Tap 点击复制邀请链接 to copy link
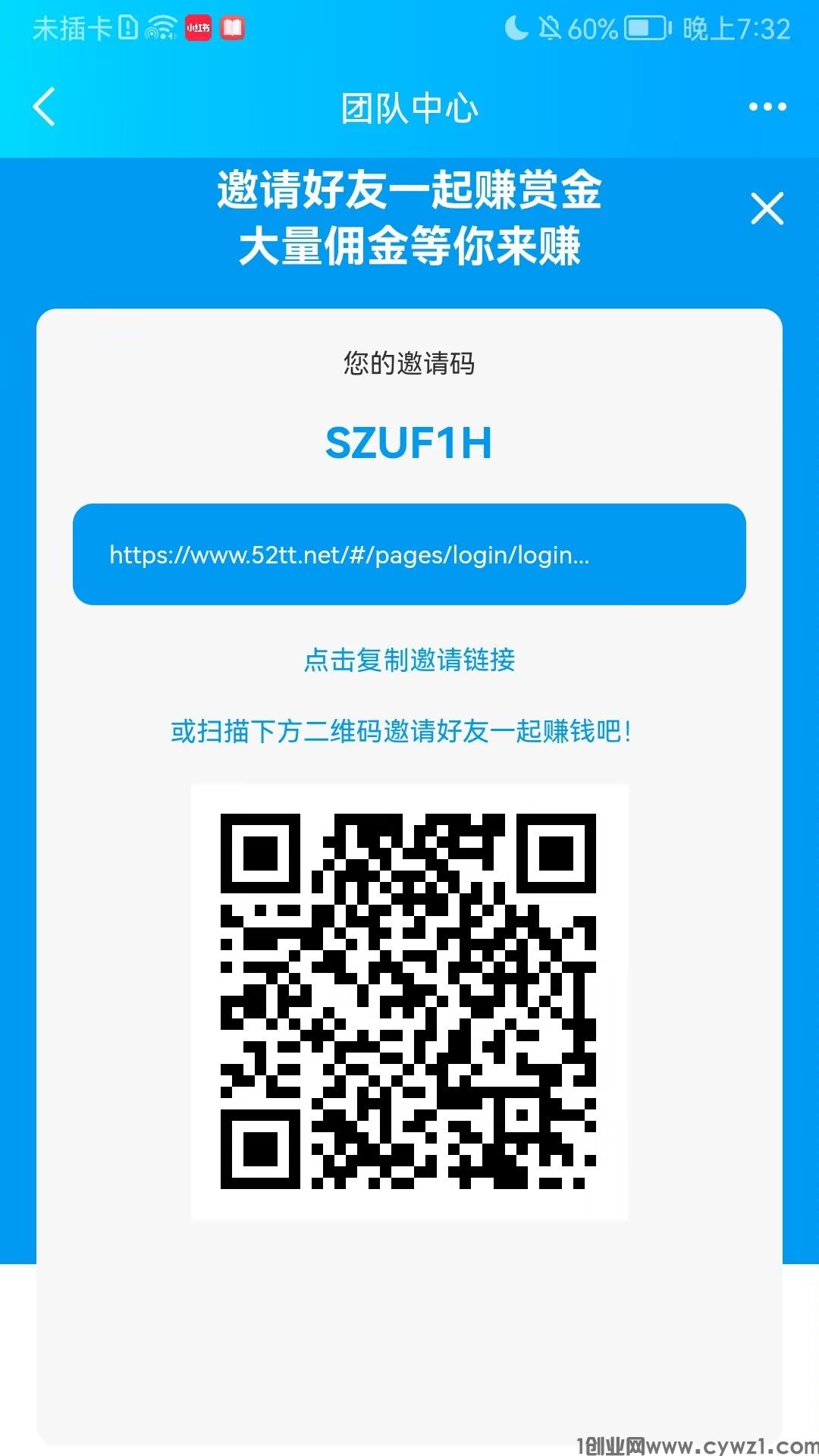 (409, 660)
